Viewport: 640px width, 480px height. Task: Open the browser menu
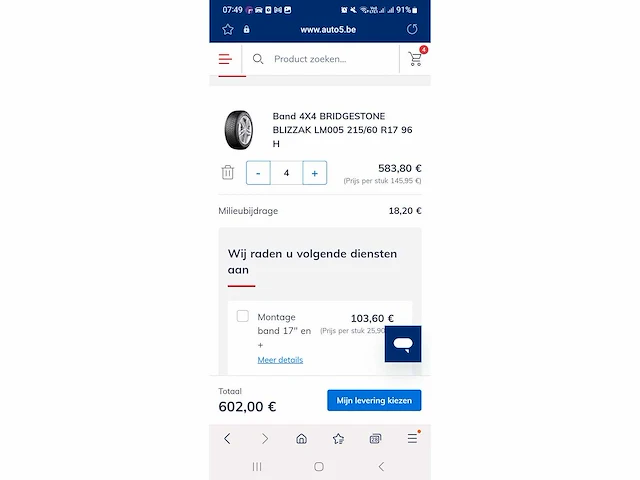(412, 438)
